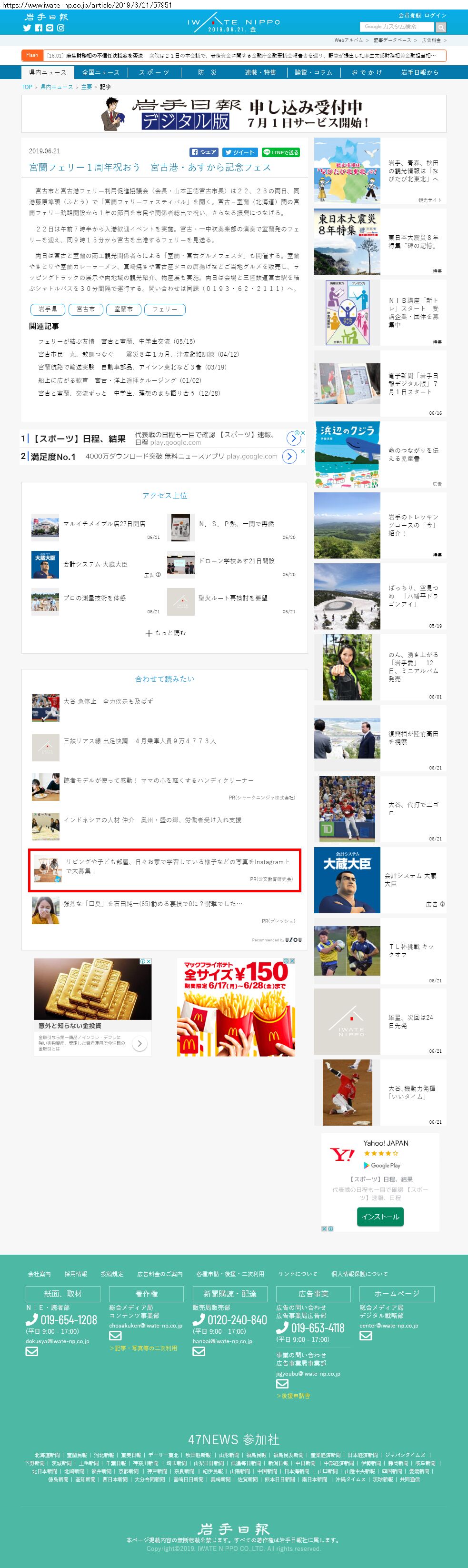Share the article with the シェア button

click(204, 152)
